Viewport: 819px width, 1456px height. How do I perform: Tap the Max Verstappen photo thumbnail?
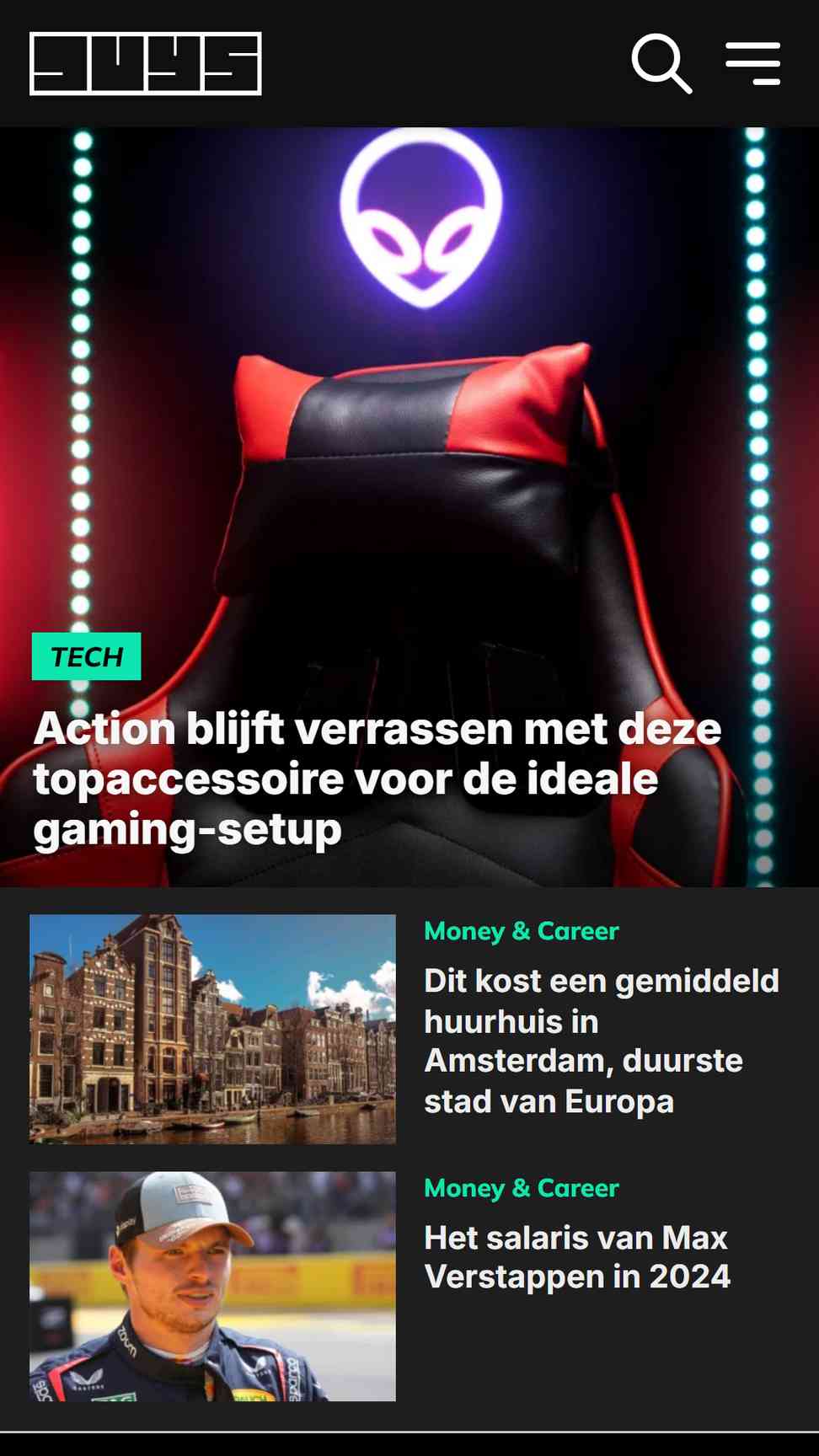pyautogui.click(x=212, y=1287)
